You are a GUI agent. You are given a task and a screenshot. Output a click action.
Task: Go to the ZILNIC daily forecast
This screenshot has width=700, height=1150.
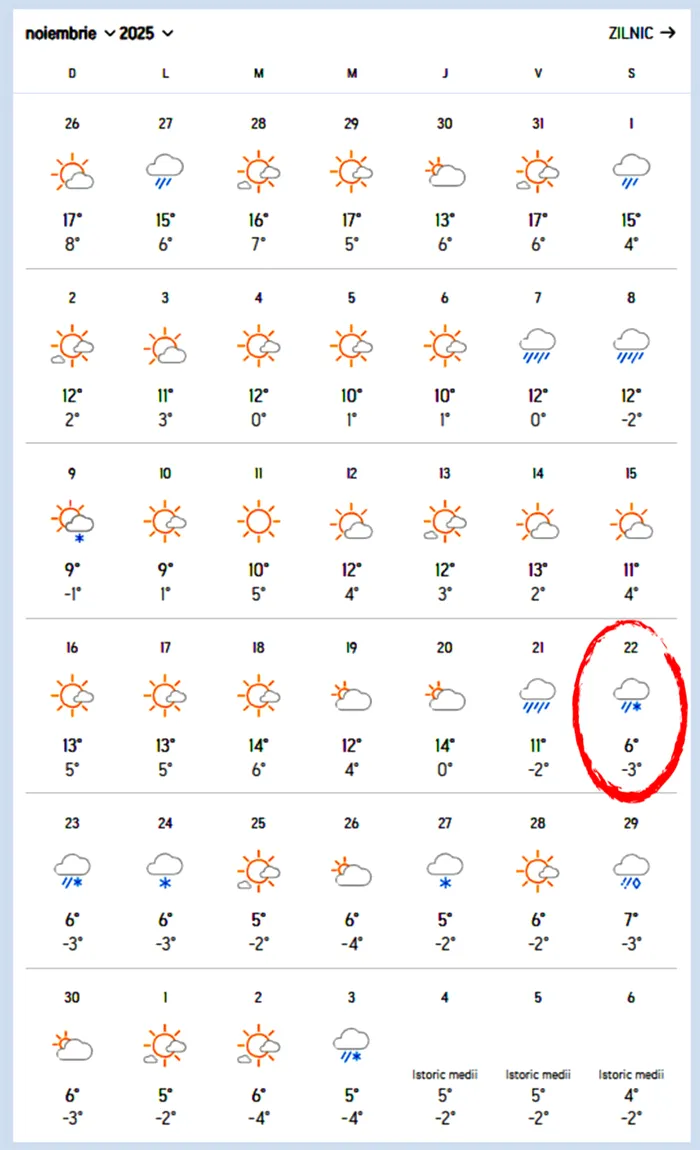[641, 33]
